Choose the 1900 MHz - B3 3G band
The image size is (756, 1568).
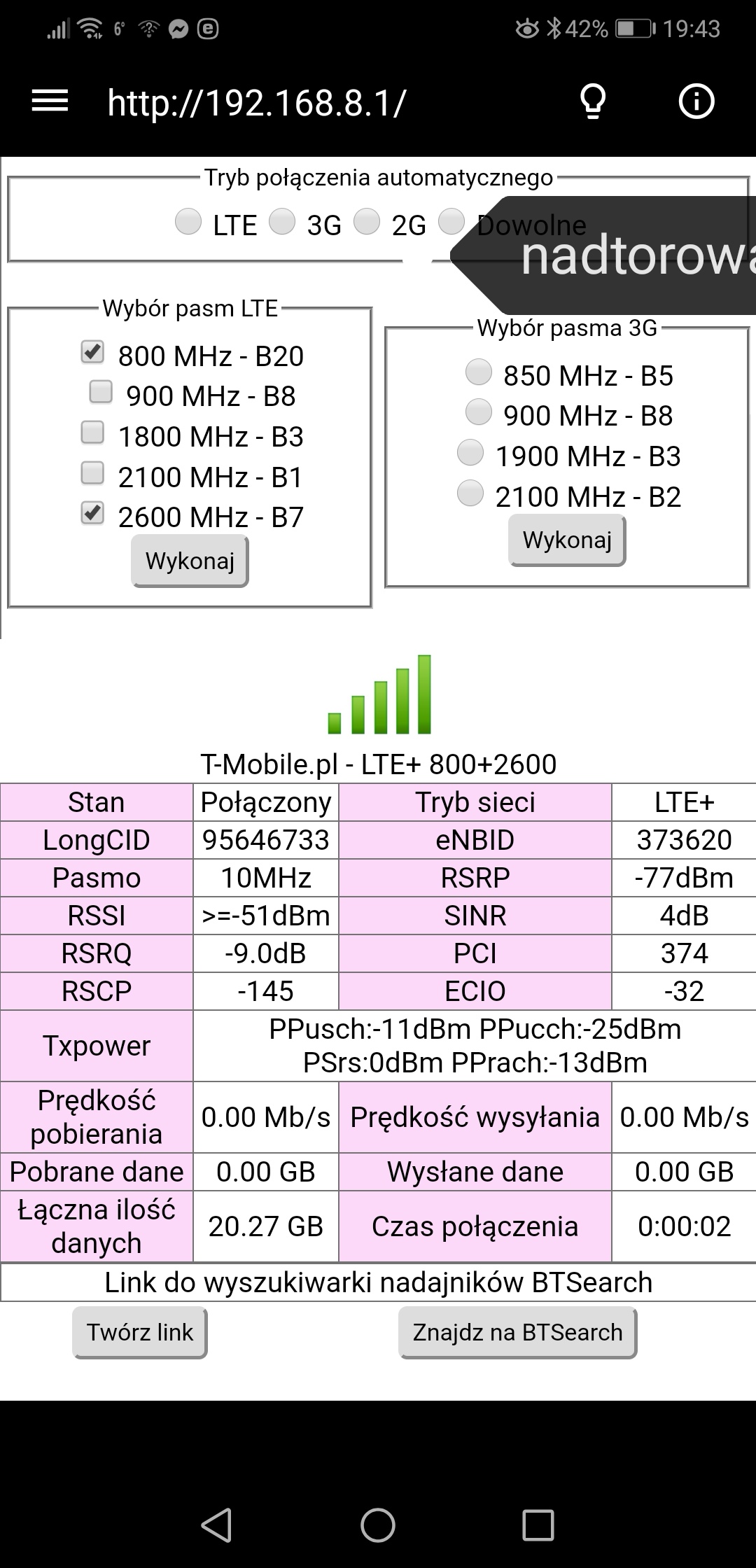(x=470, y=452)
